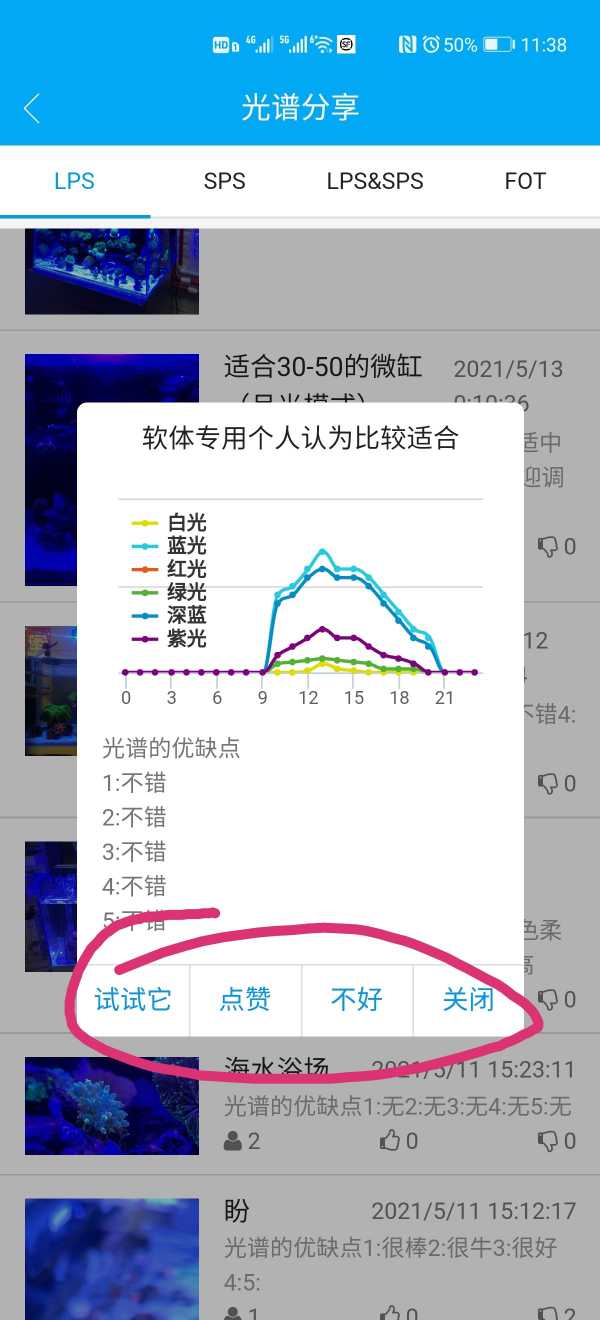Like this spectrum with 点赞

click(x=245, y=999)
